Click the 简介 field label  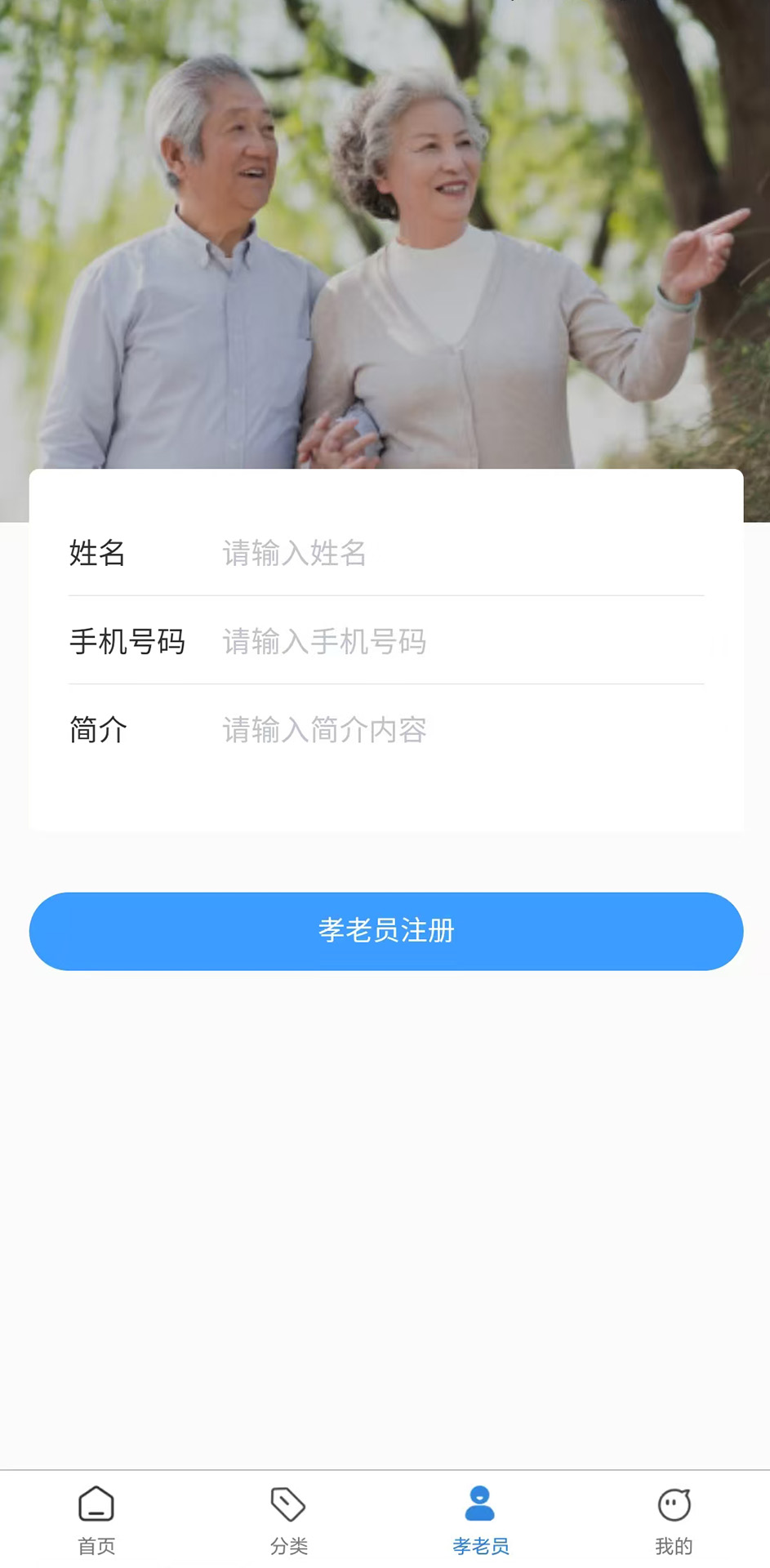point(96,731)
